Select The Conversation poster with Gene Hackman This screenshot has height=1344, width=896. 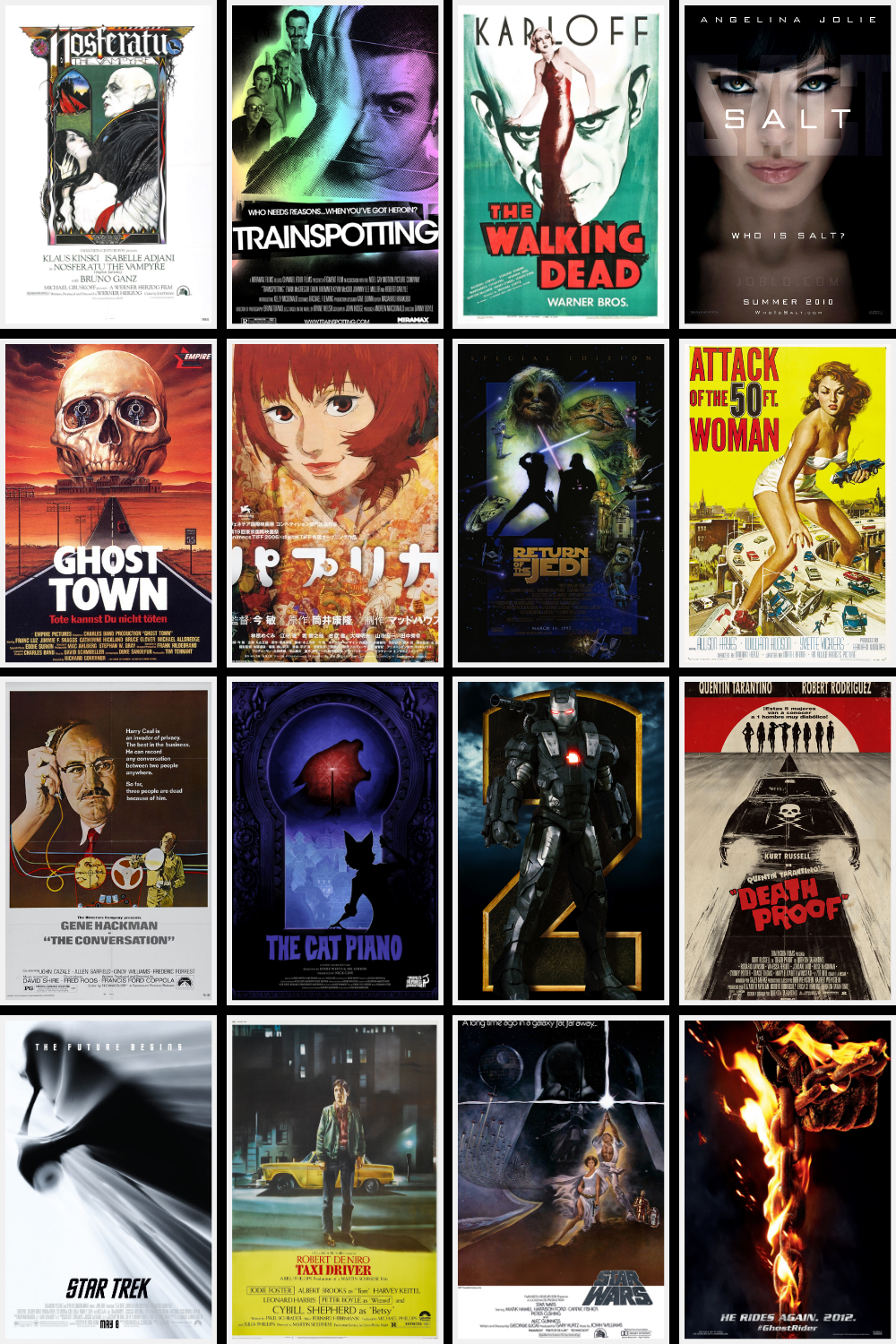click(109, 840)
